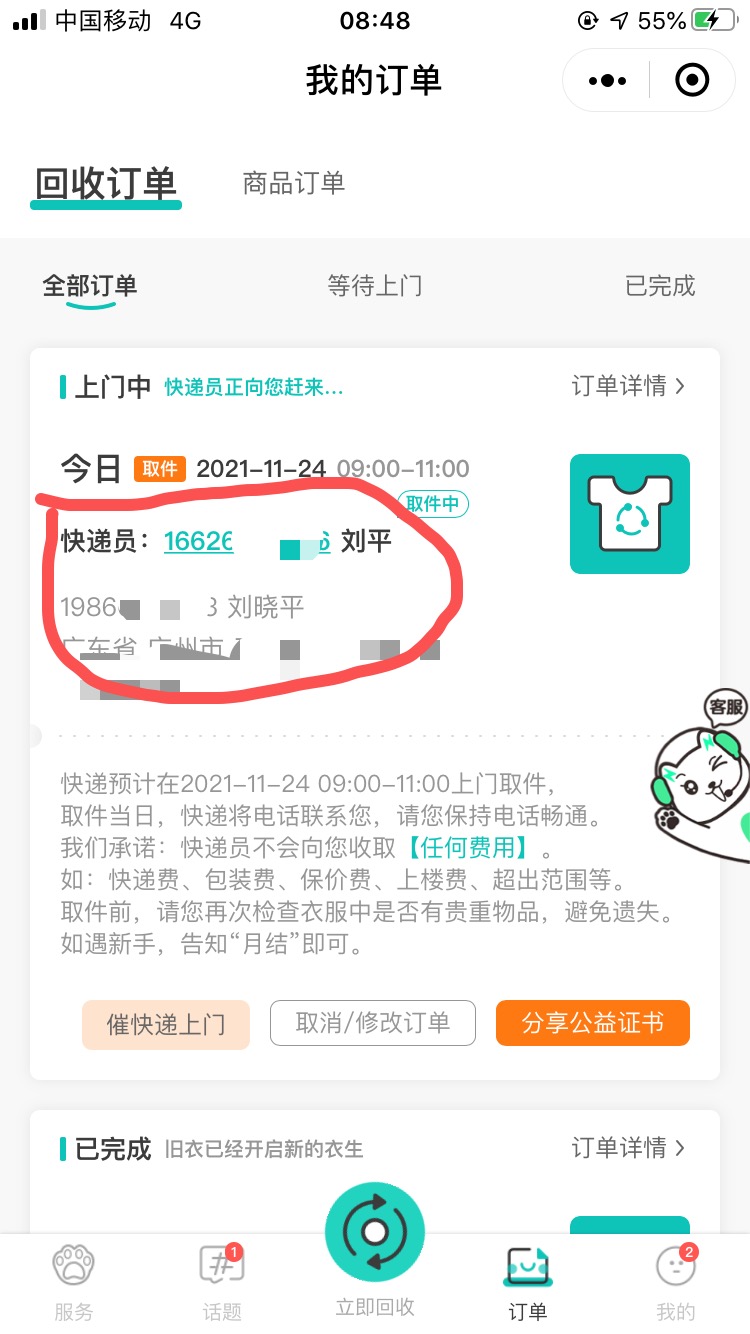Screen dimensions: 750x1334
Task: Go to the 服务 tab
Action: [x=74, y=1280]
